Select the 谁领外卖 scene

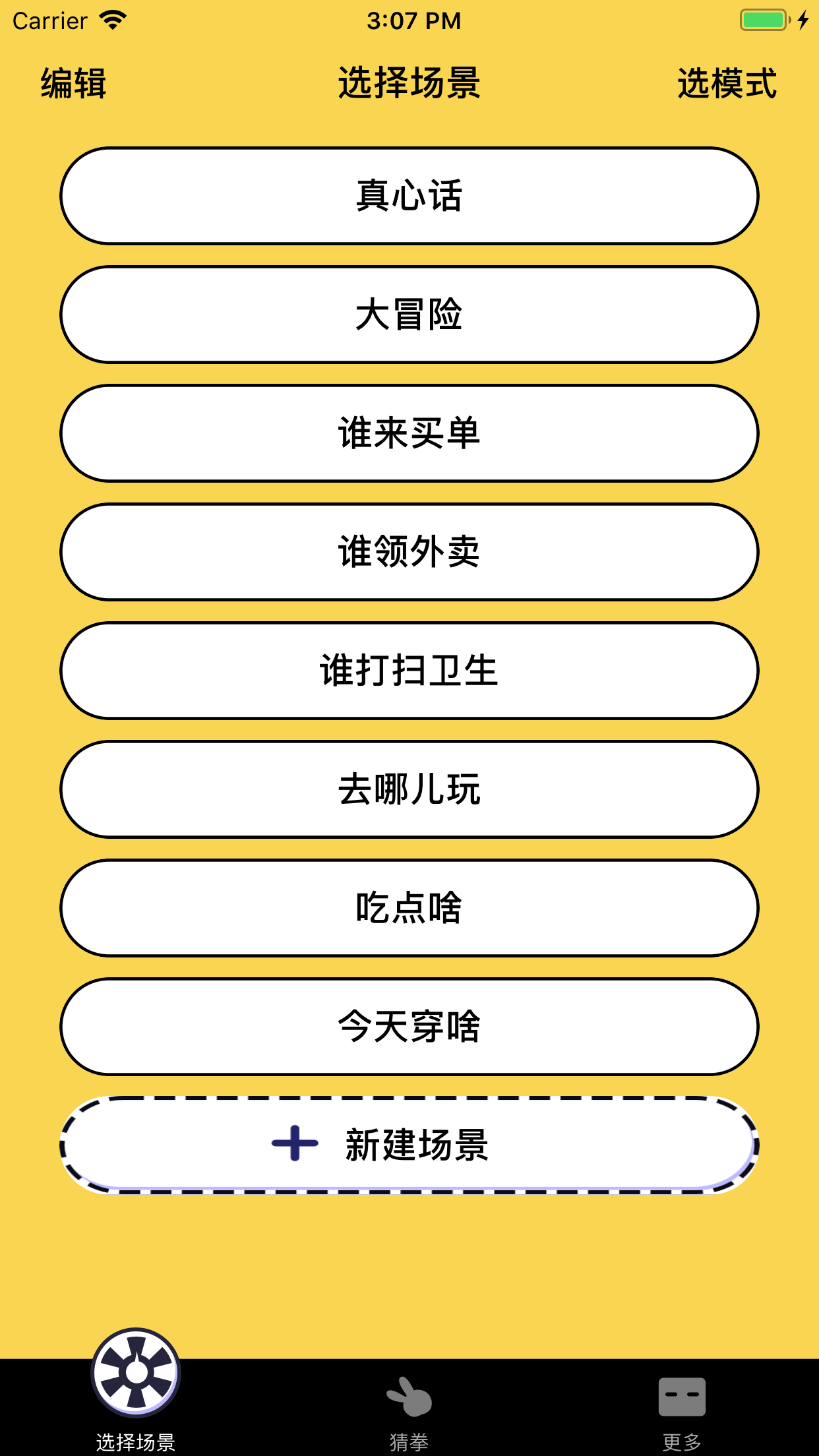[x=409, y=552]
